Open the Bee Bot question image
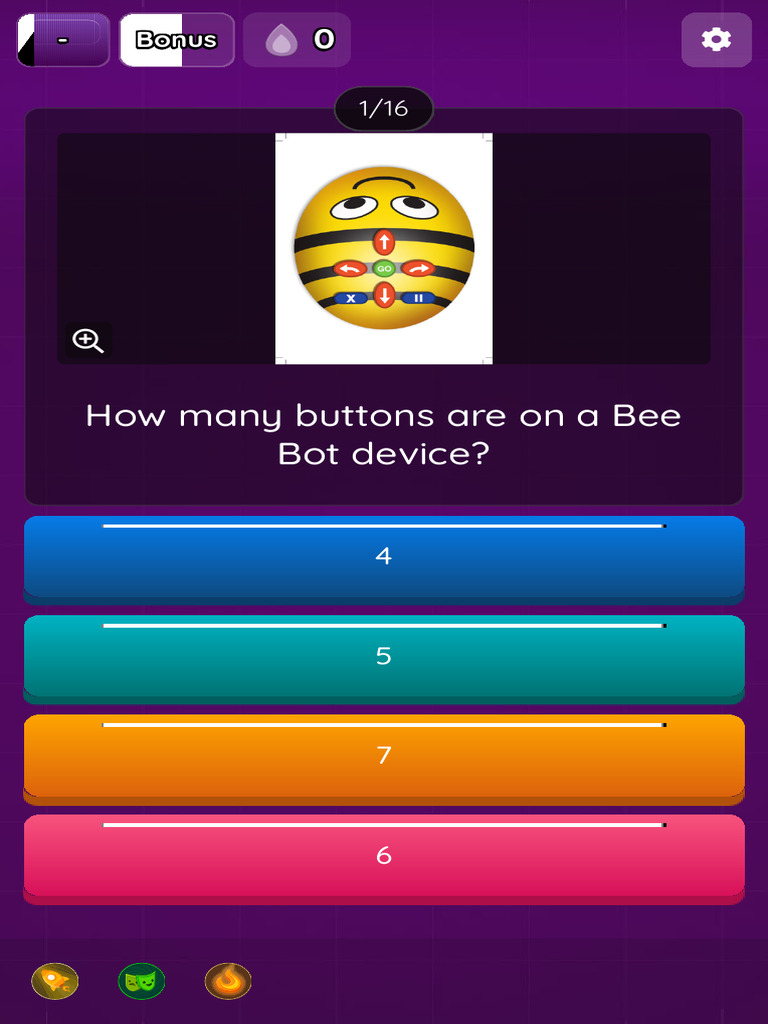The height and width of the screenshot is (1024, 768). pos(384,249)
